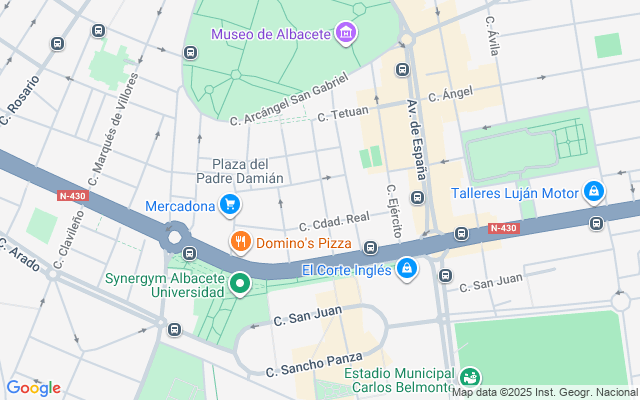Open the Museo de Albacete pin
This screenshot has height=400, width=640.
click(x=346, y=33)
